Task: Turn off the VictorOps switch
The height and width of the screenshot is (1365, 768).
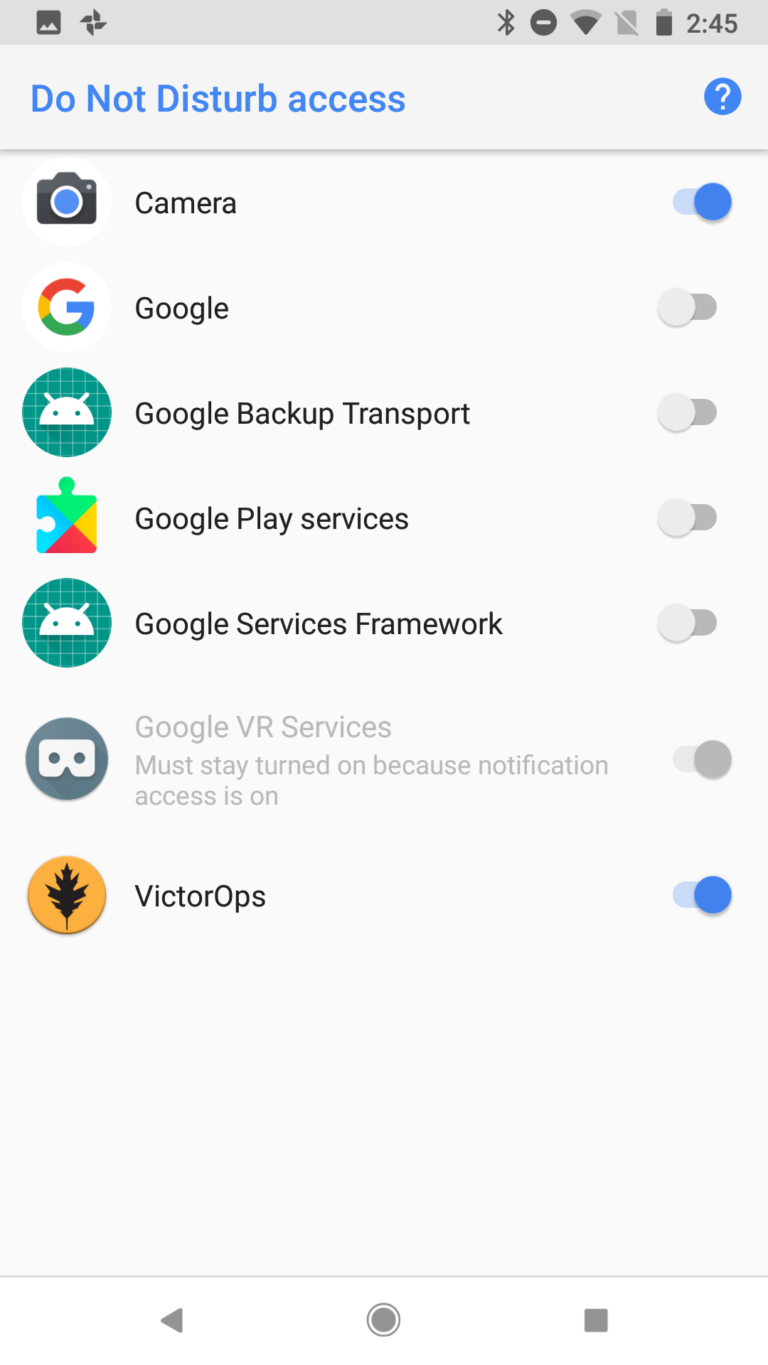Action: (703, 895)
